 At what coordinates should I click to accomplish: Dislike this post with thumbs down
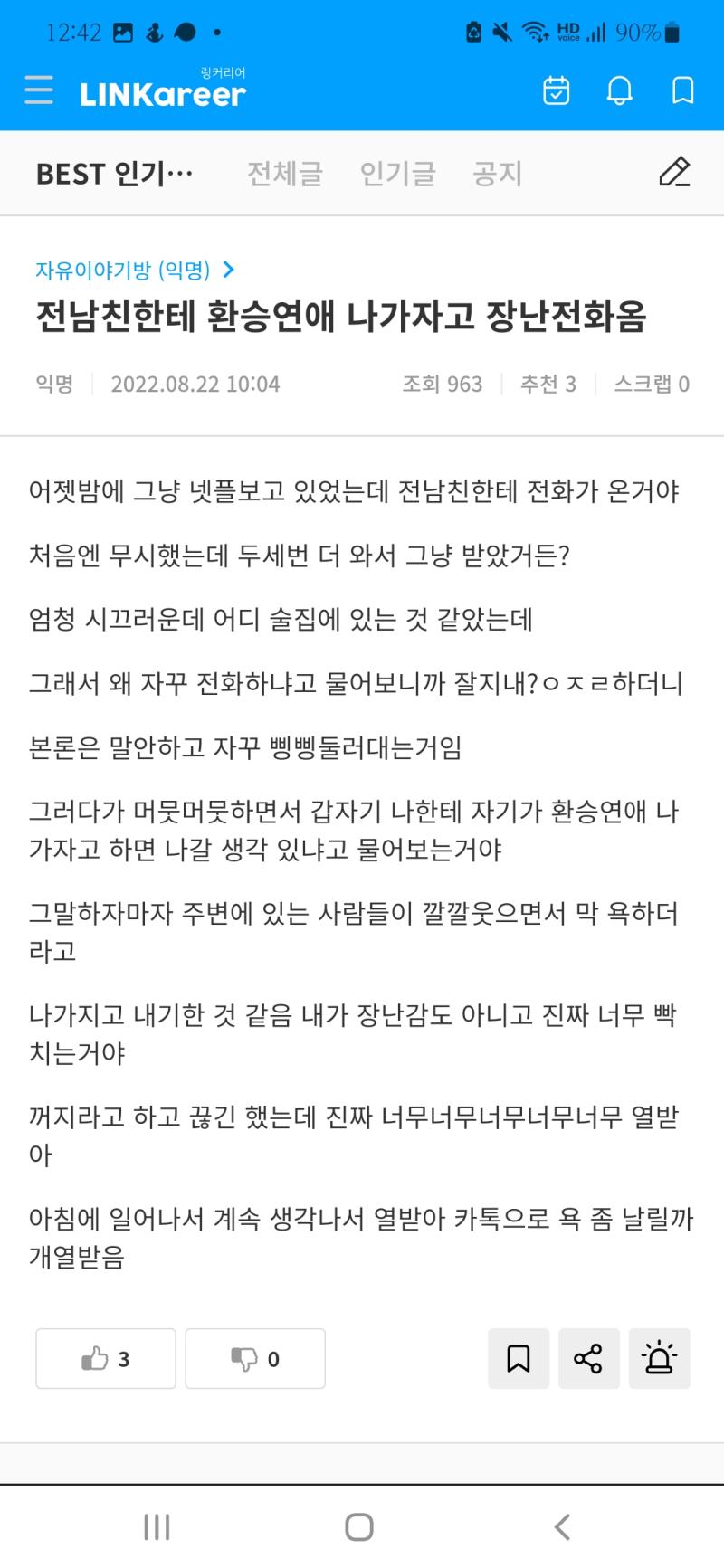tap(255, 1358)
